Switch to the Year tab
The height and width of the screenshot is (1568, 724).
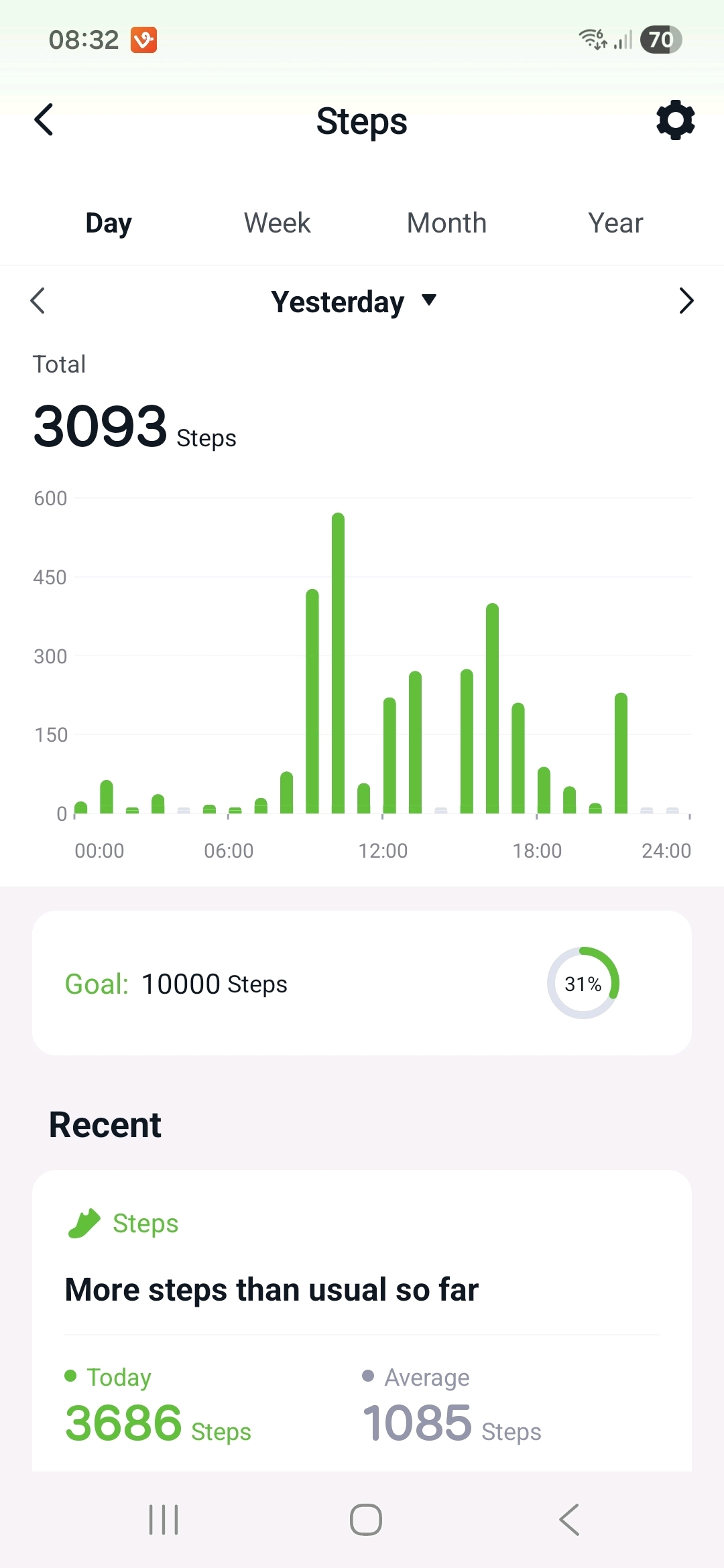coord(615,223)
